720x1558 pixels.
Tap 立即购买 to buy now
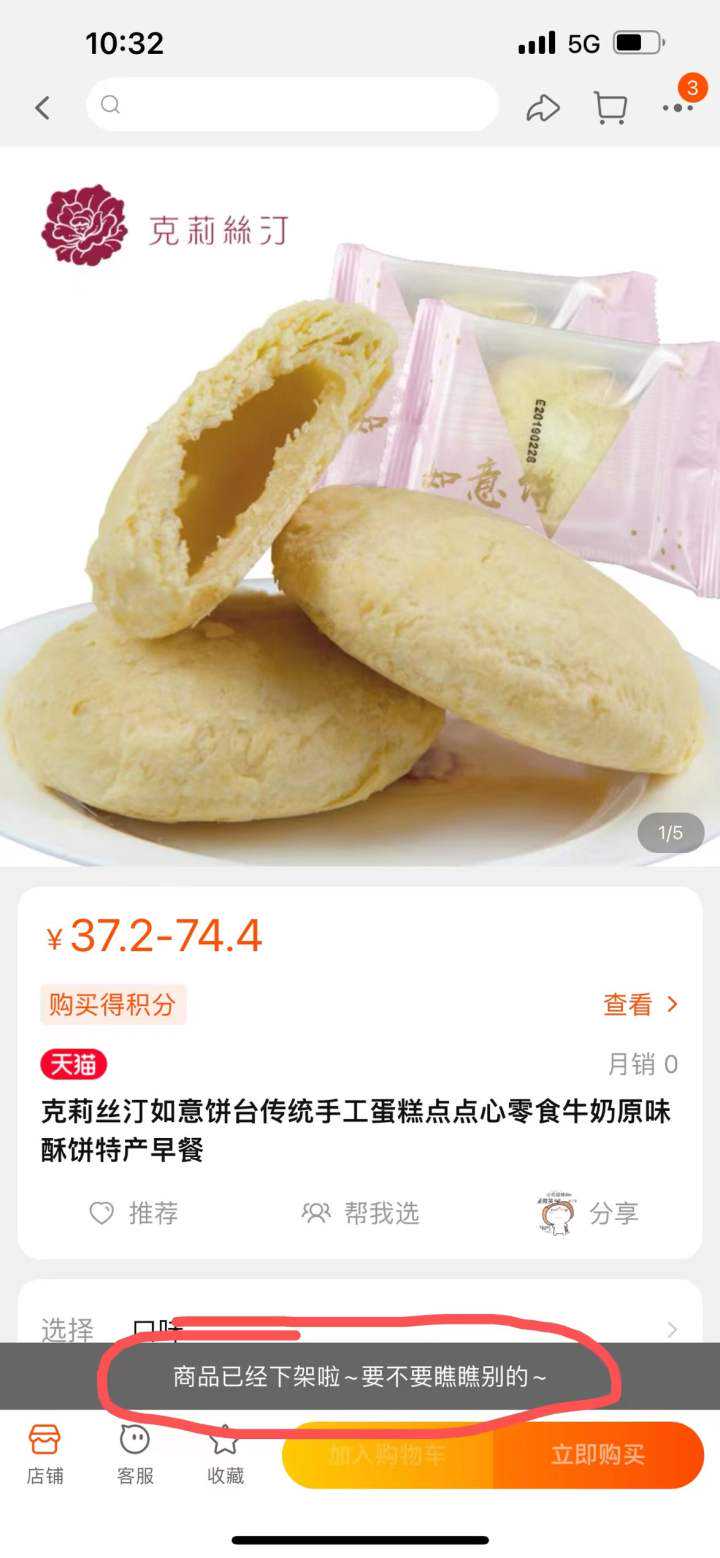[598, 1455]
